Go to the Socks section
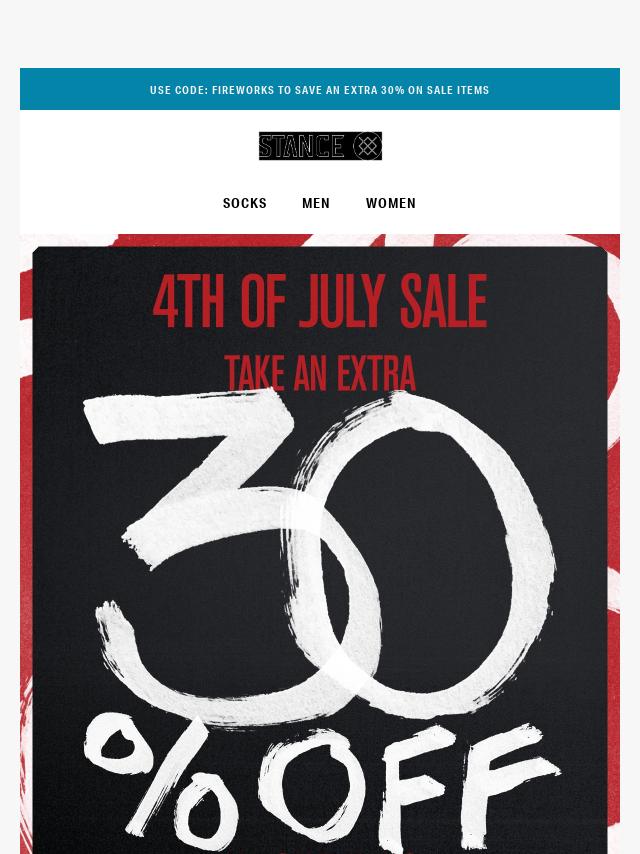Screen dimensions: 640x854 coord(245,203)
